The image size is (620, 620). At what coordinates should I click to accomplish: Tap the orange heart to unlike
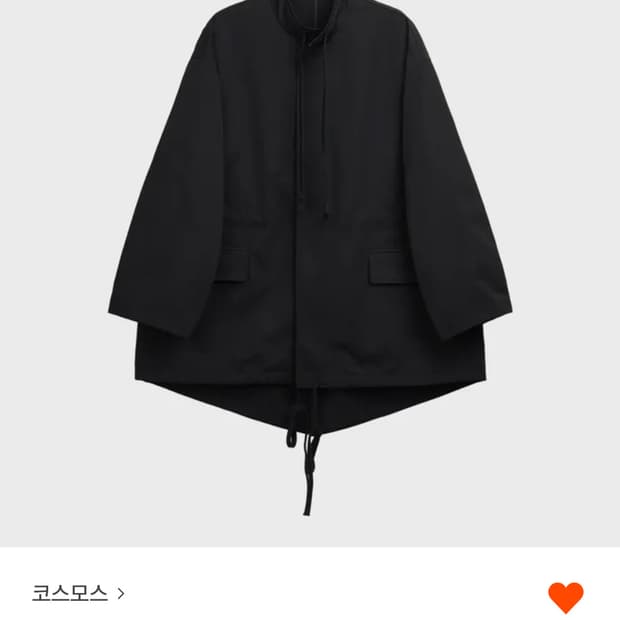(x=565, y=597)
